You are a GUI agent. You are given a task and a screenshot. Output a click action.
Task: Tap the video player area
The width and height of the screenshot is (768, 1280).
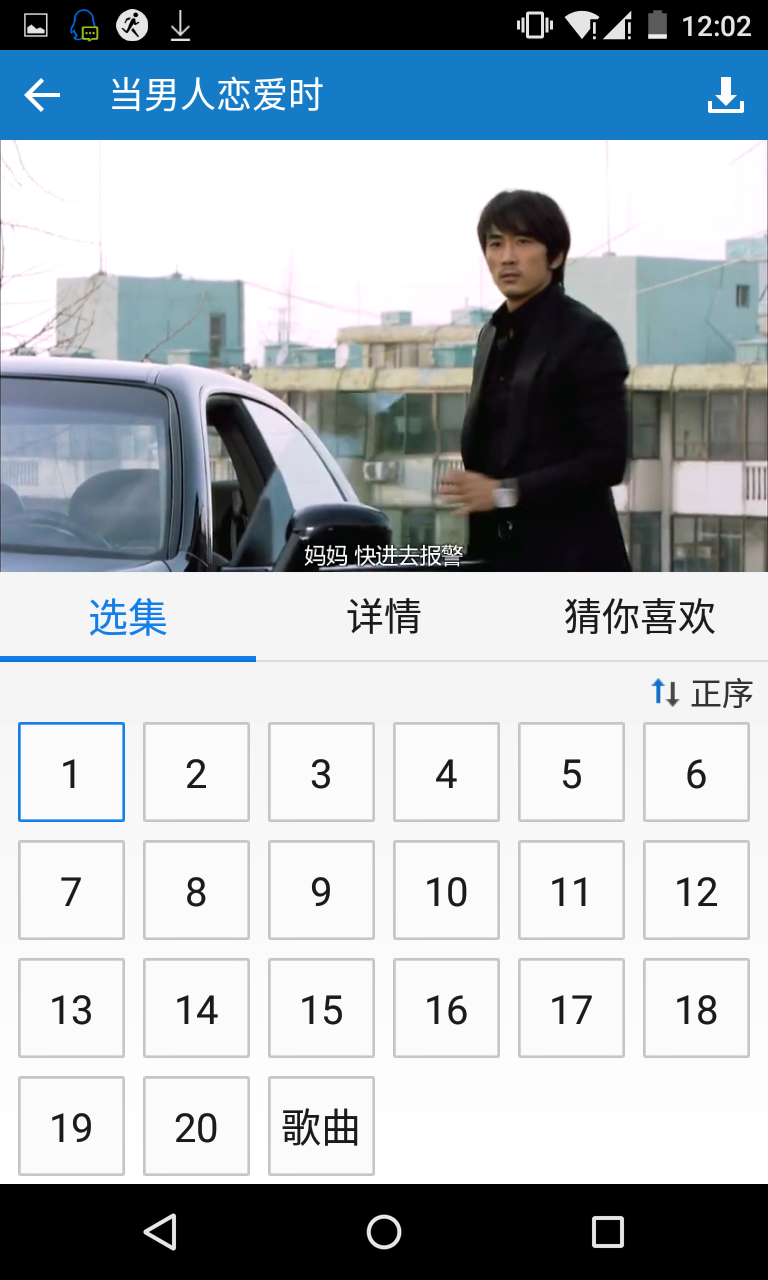(384, 355)
